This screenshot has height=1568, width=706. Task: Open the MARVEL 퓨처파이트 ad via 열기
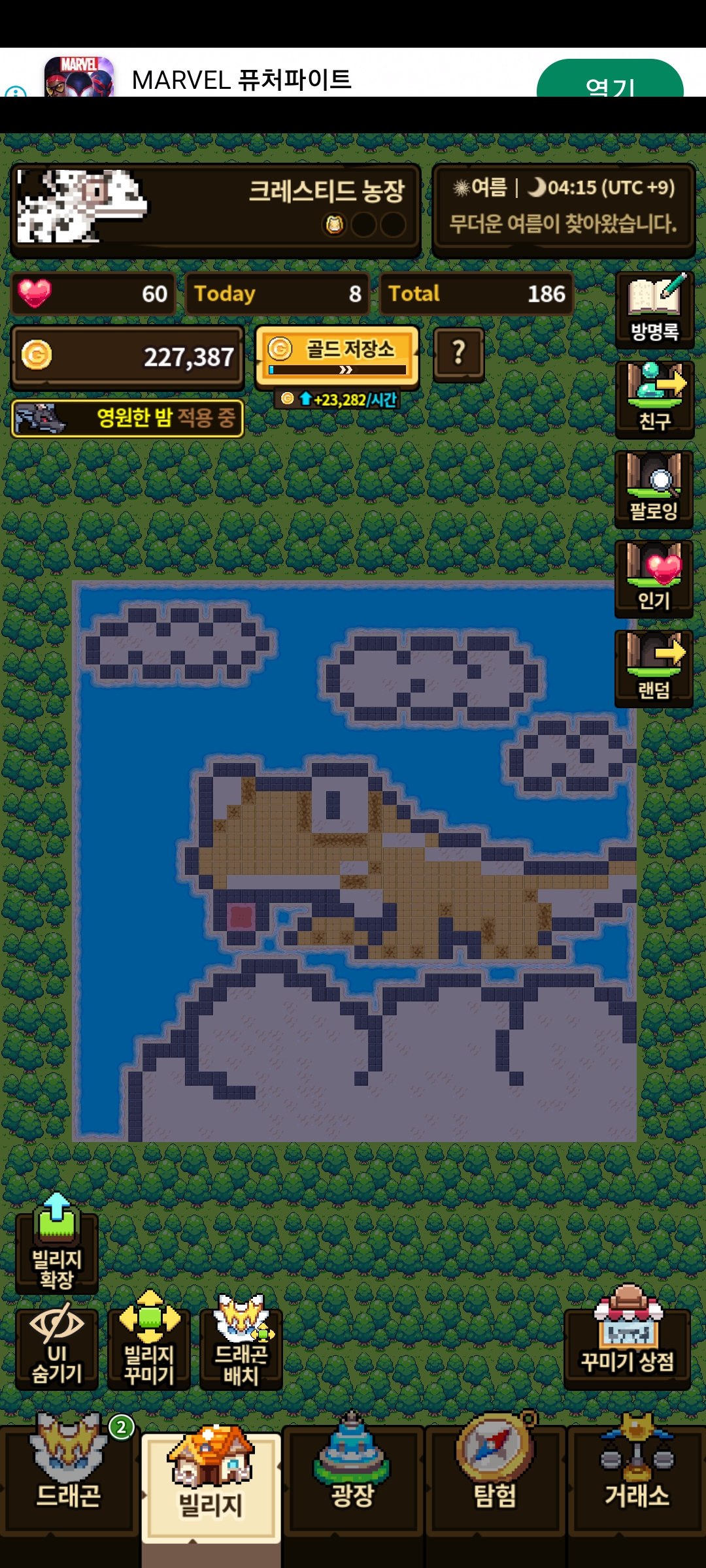pos(609,82)
